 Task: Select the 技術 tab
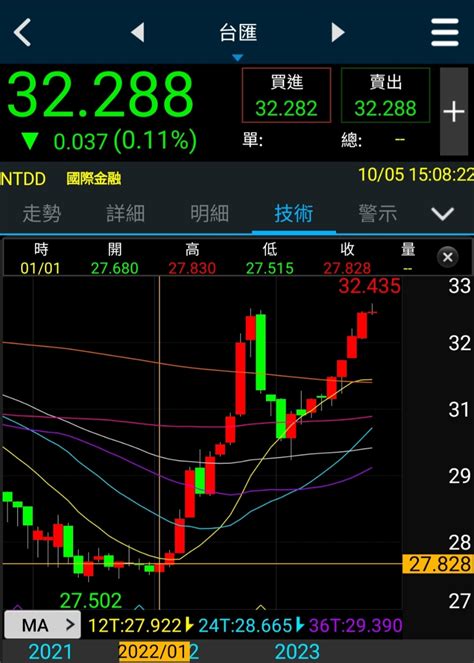293,213
